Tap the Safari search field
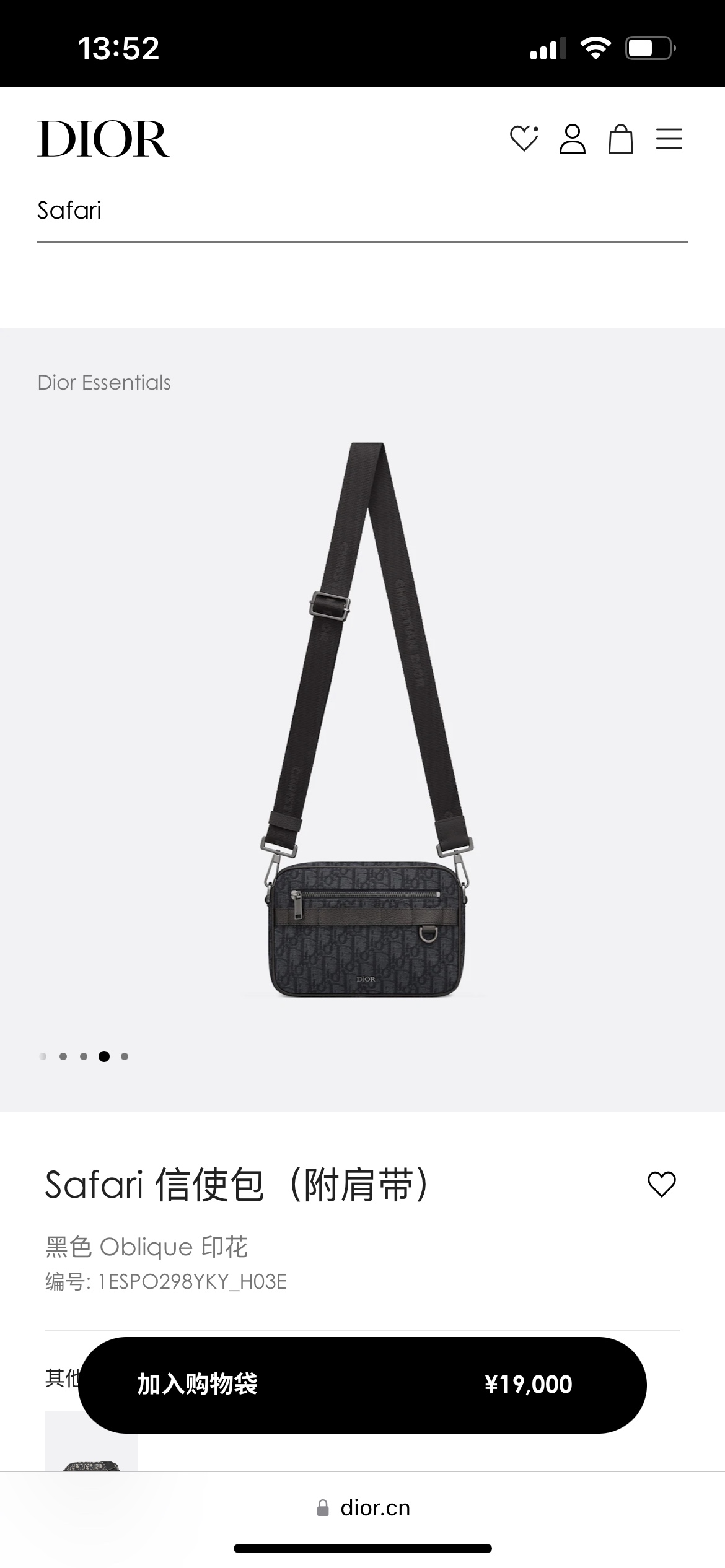725x1568 pixels. click(x=362, y=211)
